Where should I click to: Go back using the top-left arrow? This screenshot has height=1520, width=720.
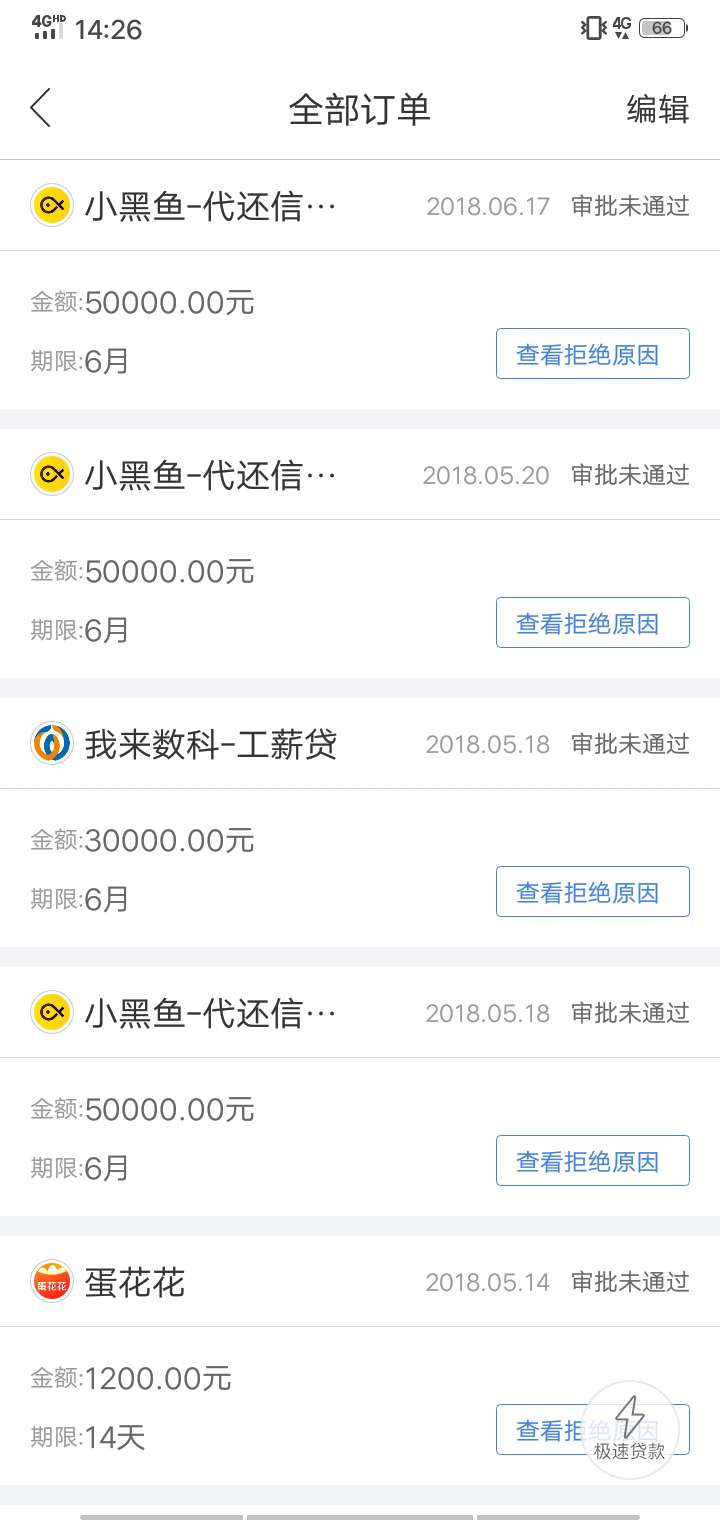click(40, 108)
